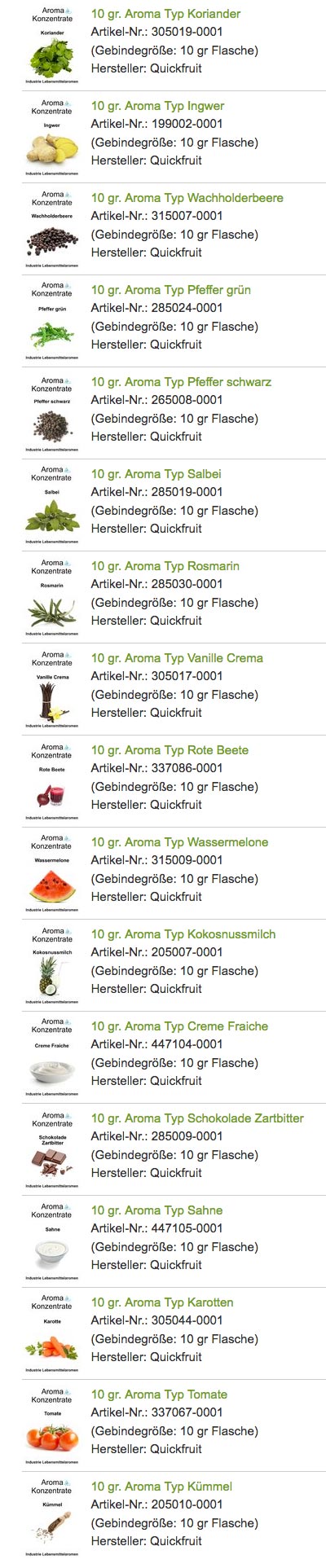
Task: Open 10 gr. Aroma Typ Schokolade Zartbitter
Action: pos(197,1118)
